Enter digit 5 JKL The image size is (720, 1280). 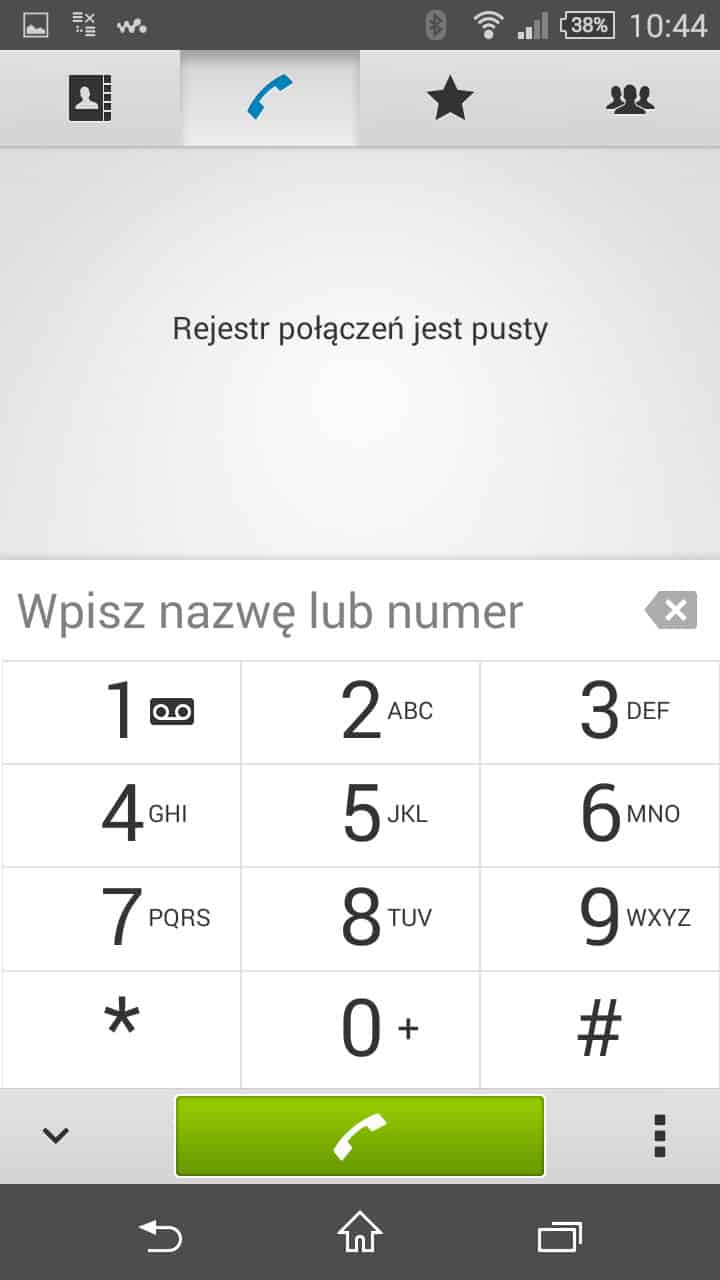(361, 815)
